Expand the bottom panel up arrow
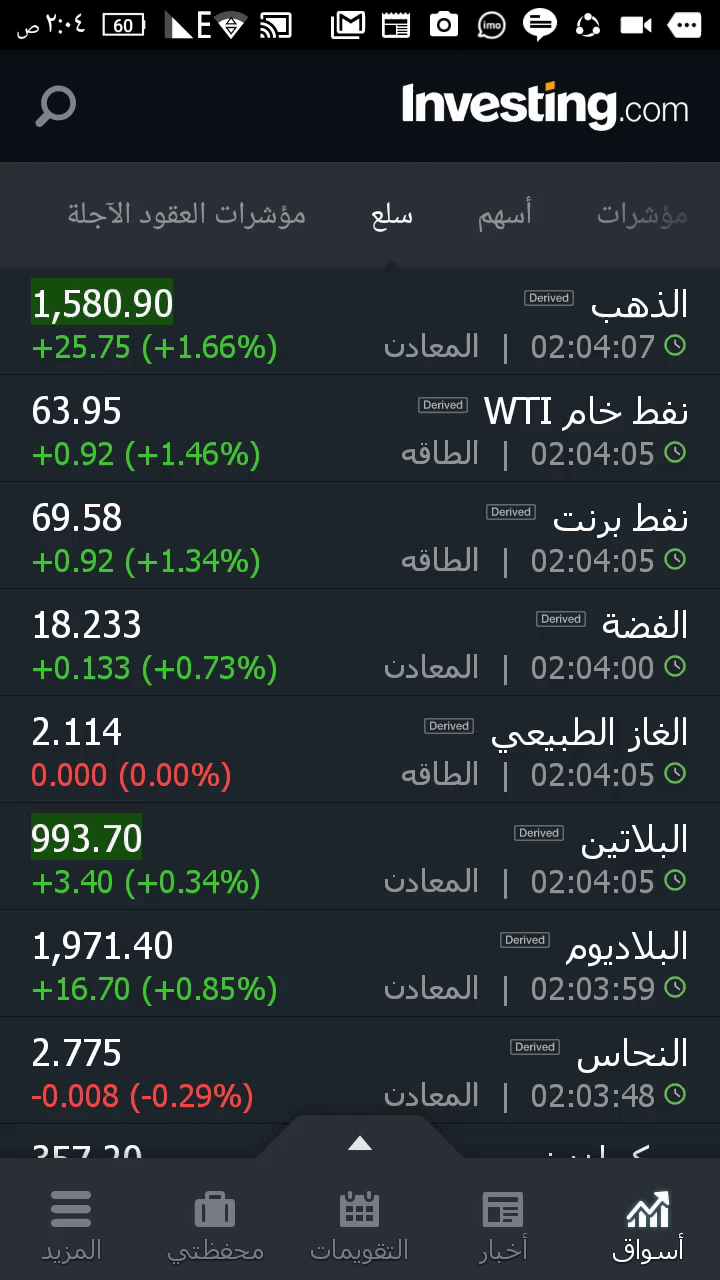This screenshot has width=720, height=1280. 360,1144
